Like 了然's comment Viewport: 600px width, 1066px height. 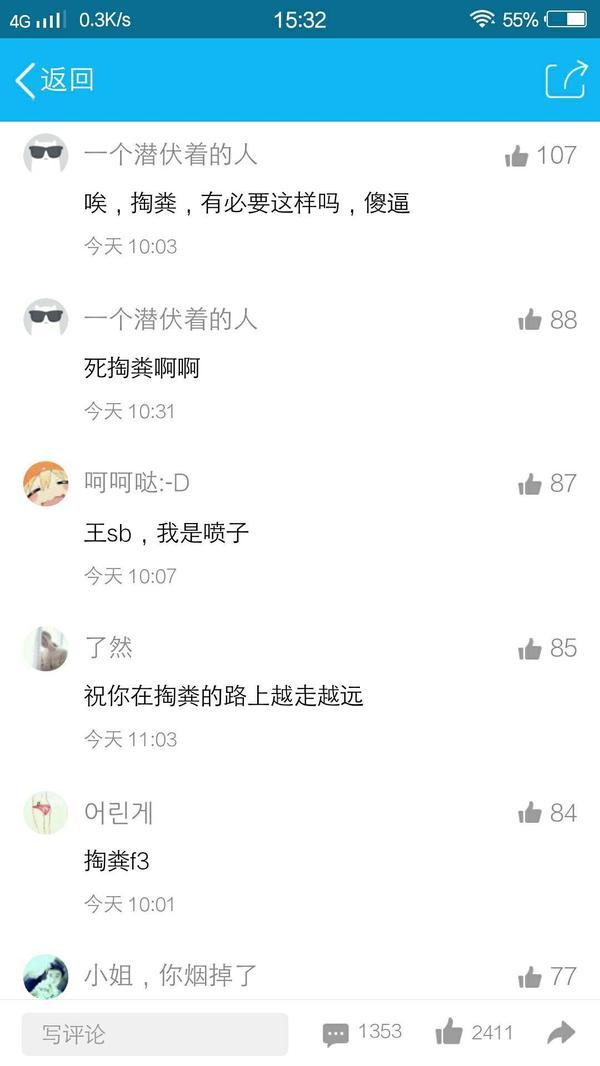click(x=529, y=649)
